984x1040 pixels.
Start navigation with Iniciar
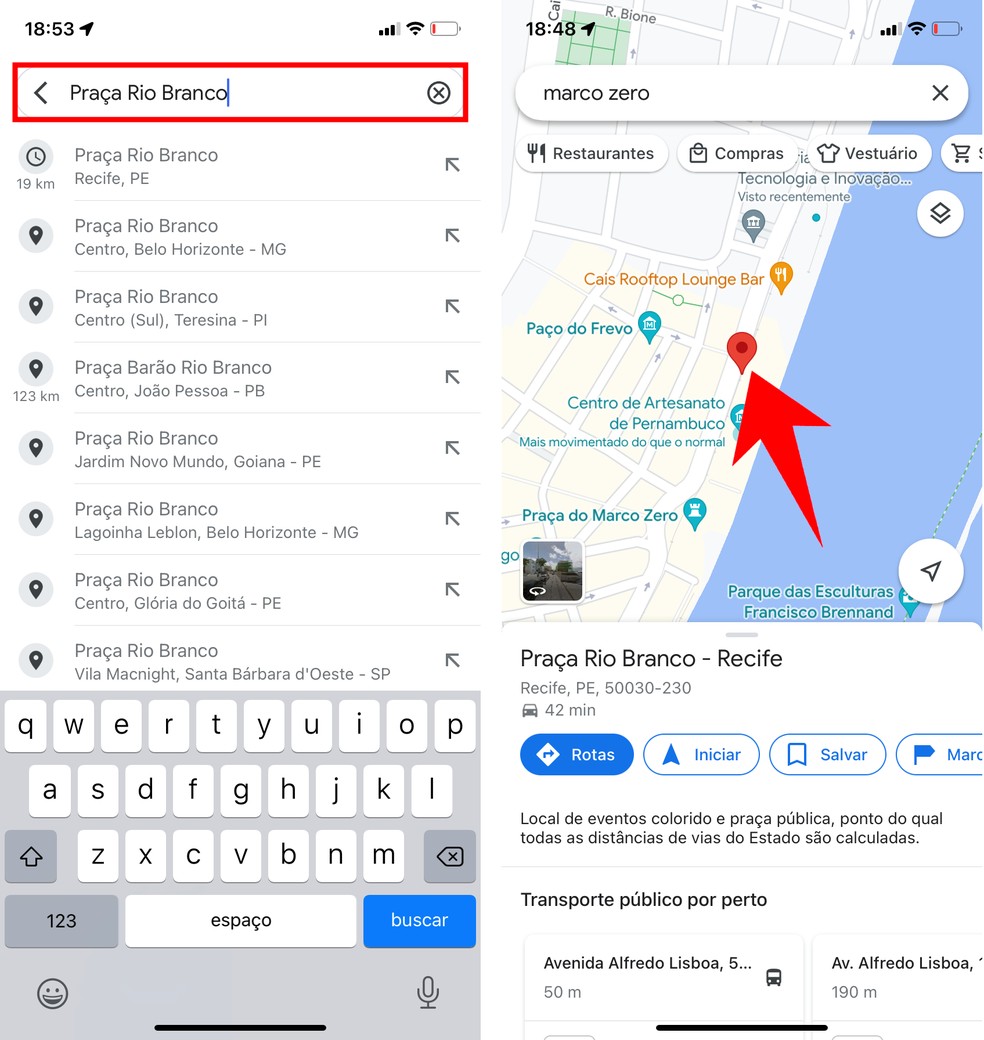click(x=701, y=755)
